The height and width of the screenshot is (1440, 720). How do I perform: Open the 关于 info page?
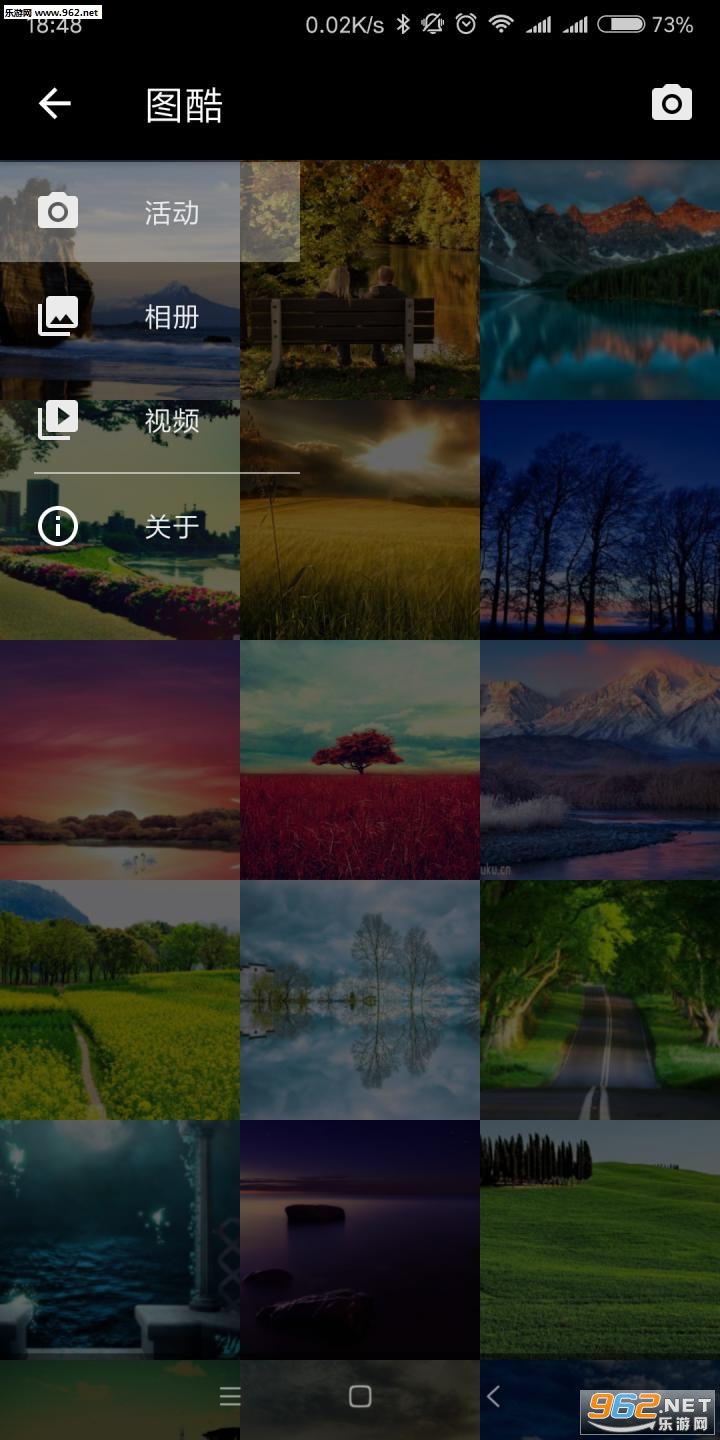coord(150,526)
